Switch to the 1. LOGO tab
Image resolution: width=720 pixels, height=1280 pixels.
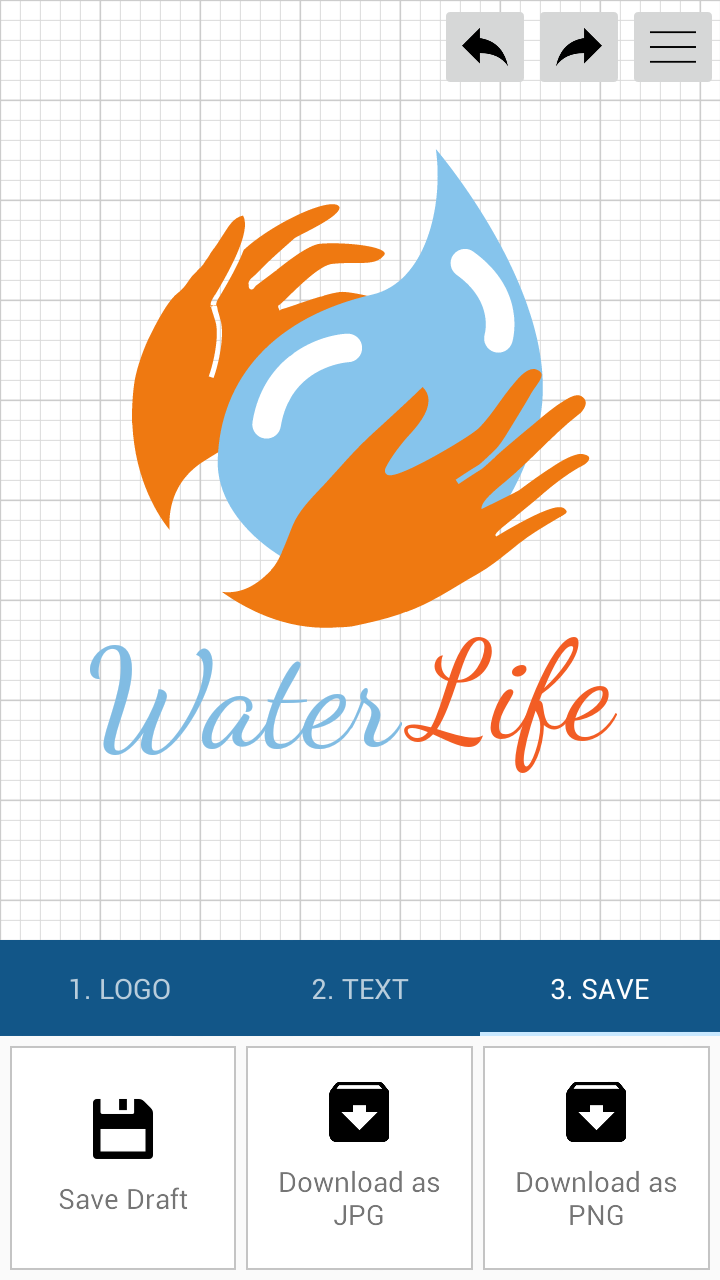[x=120, y=989]
